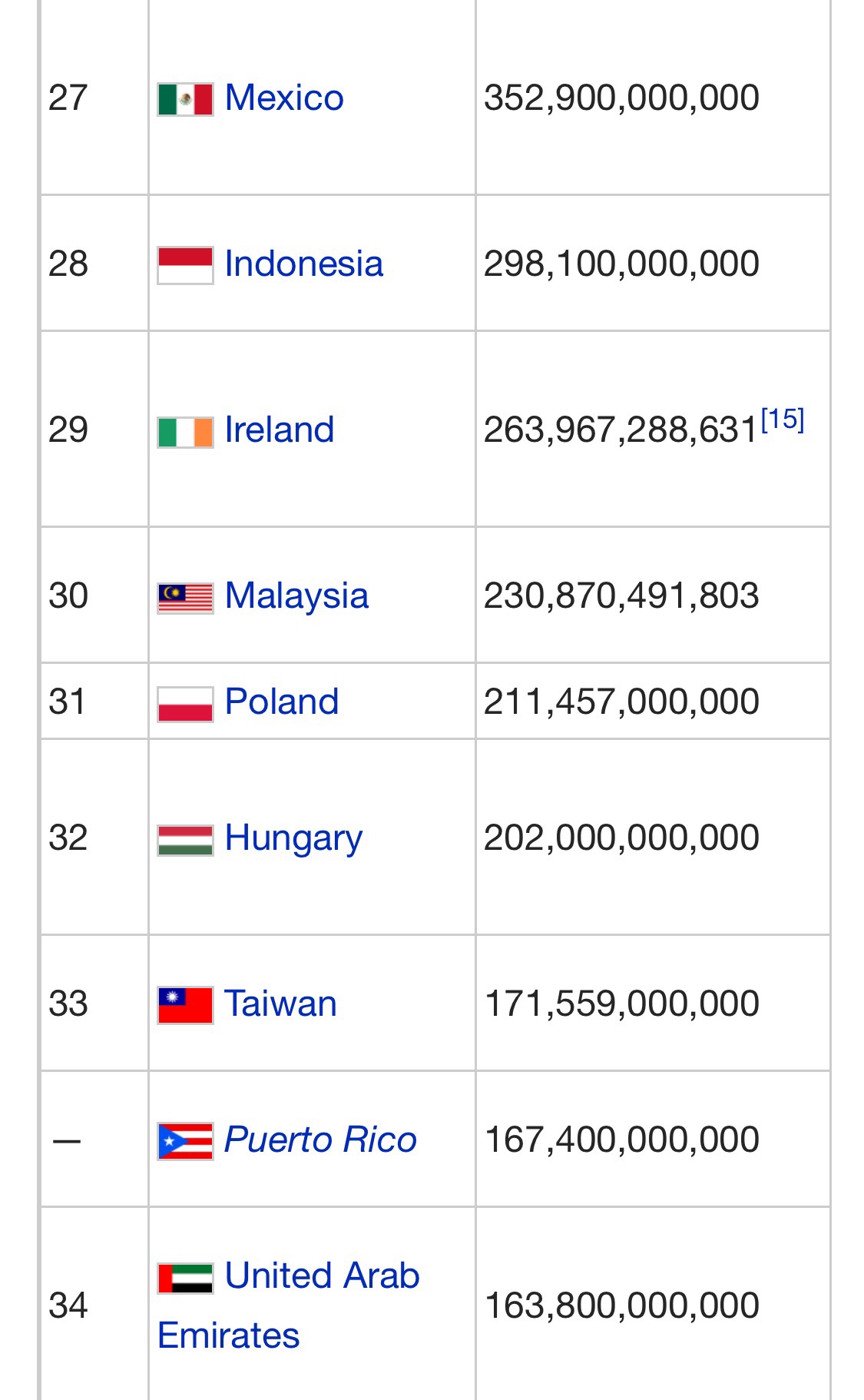Viewport: 864px width, 1400px height.
Task: View citation 15 reference
Action: [782, 420]
